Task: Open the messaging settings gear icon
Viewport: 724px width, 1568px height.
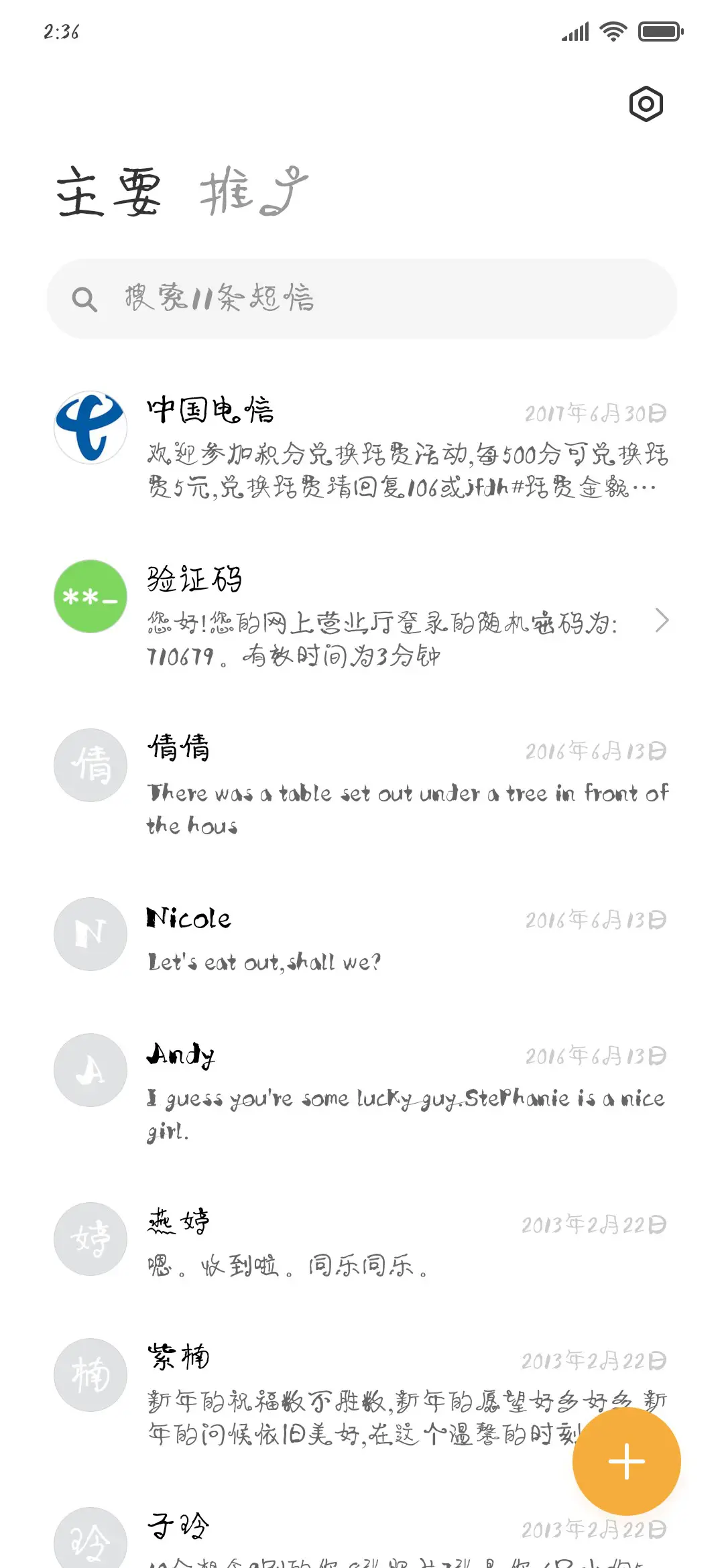Action: coord(646,104)
